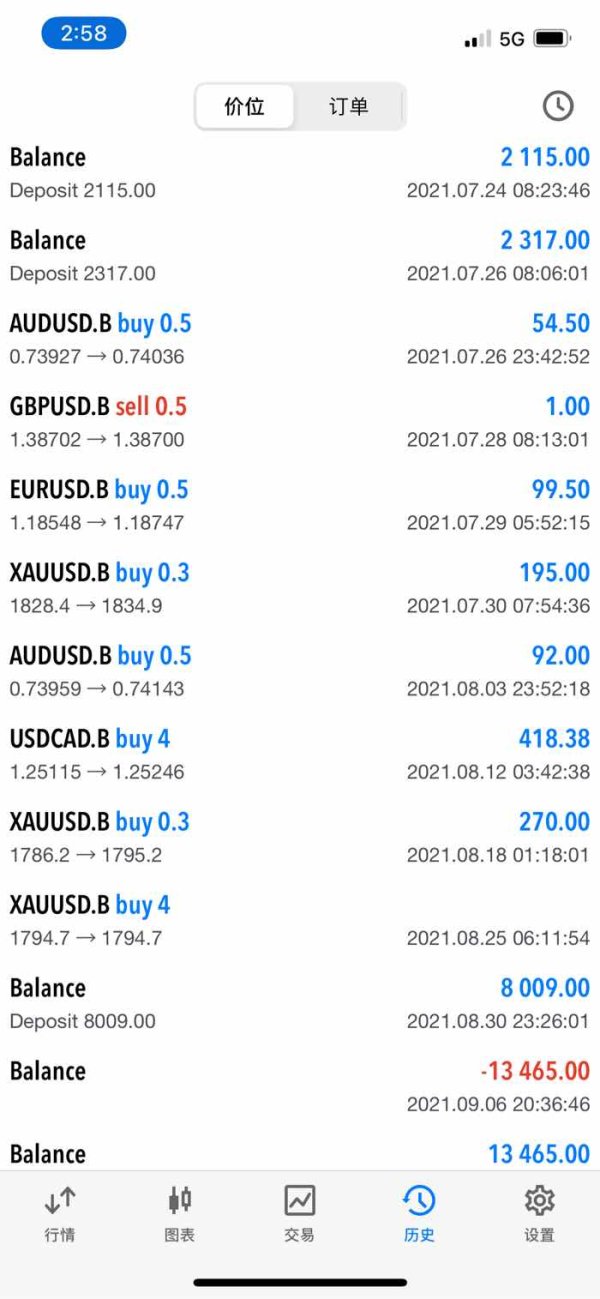Expand the EURUSD.B buy 0.5 trade

point(300,505)
